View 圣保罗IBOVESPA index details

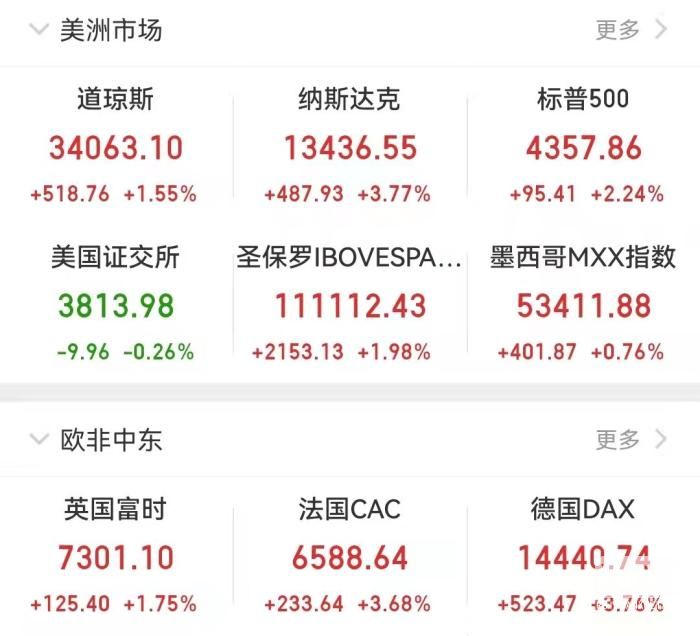tap(349, 304)
